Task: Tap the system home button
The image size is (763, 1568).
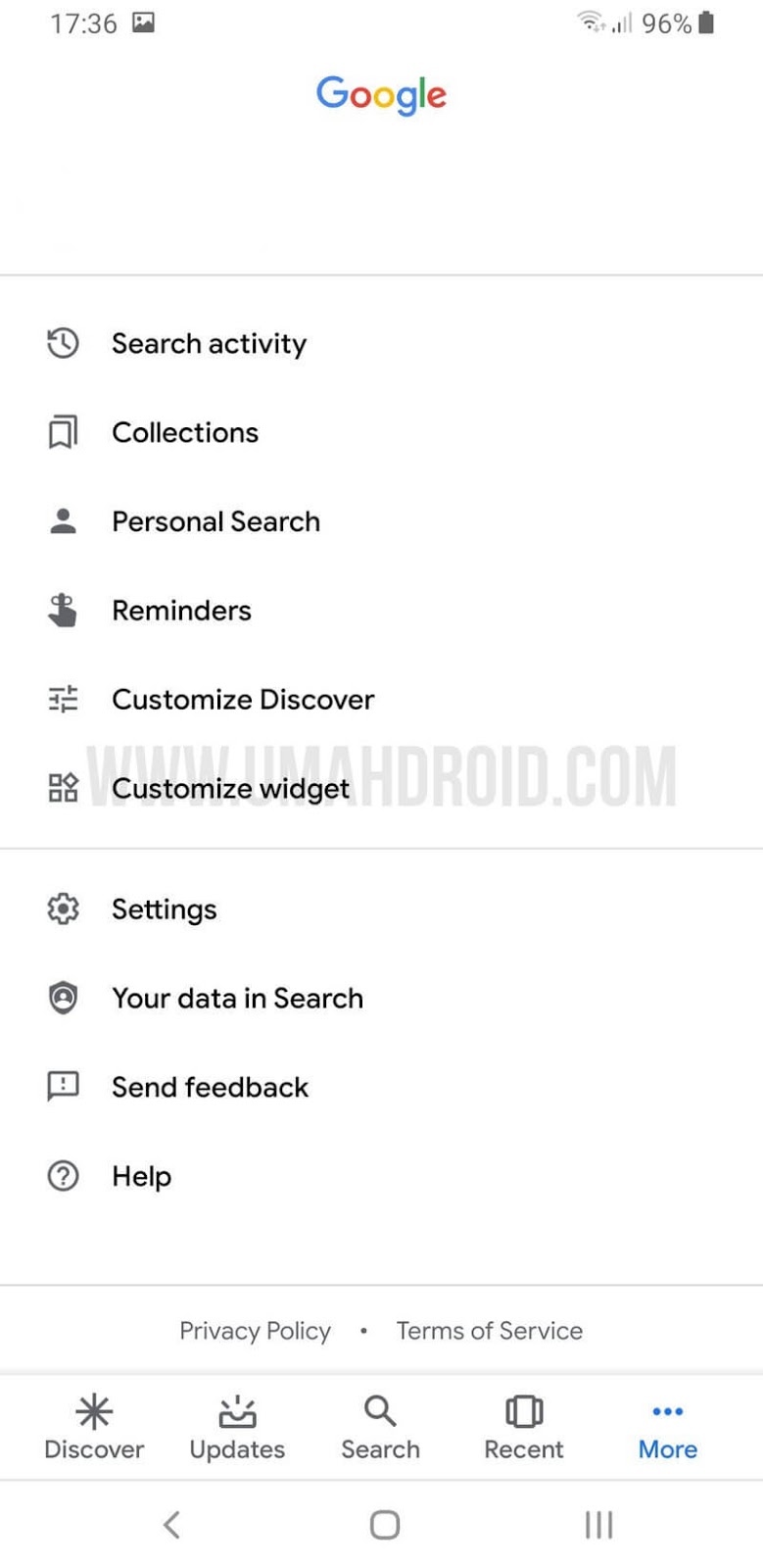Action: (x=384, y=1525)
